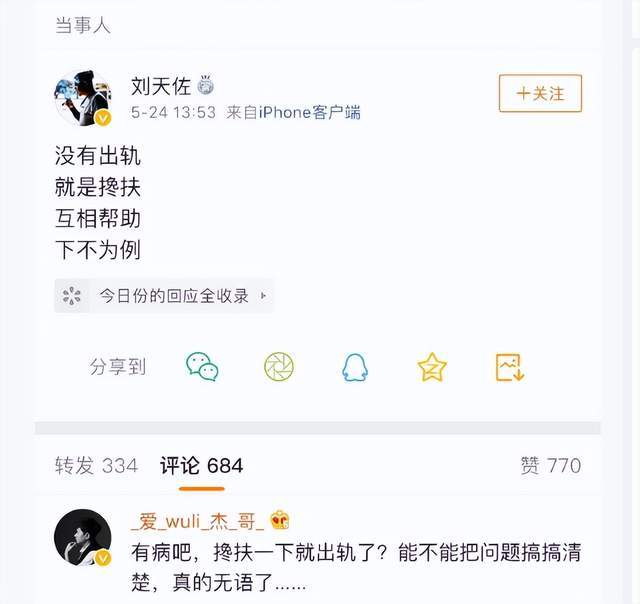The height and width of the screenshot is (604, 640).
Task: Open username _爱_wuli_杰_哥_ profile link
Action: [x=198, y=521]
